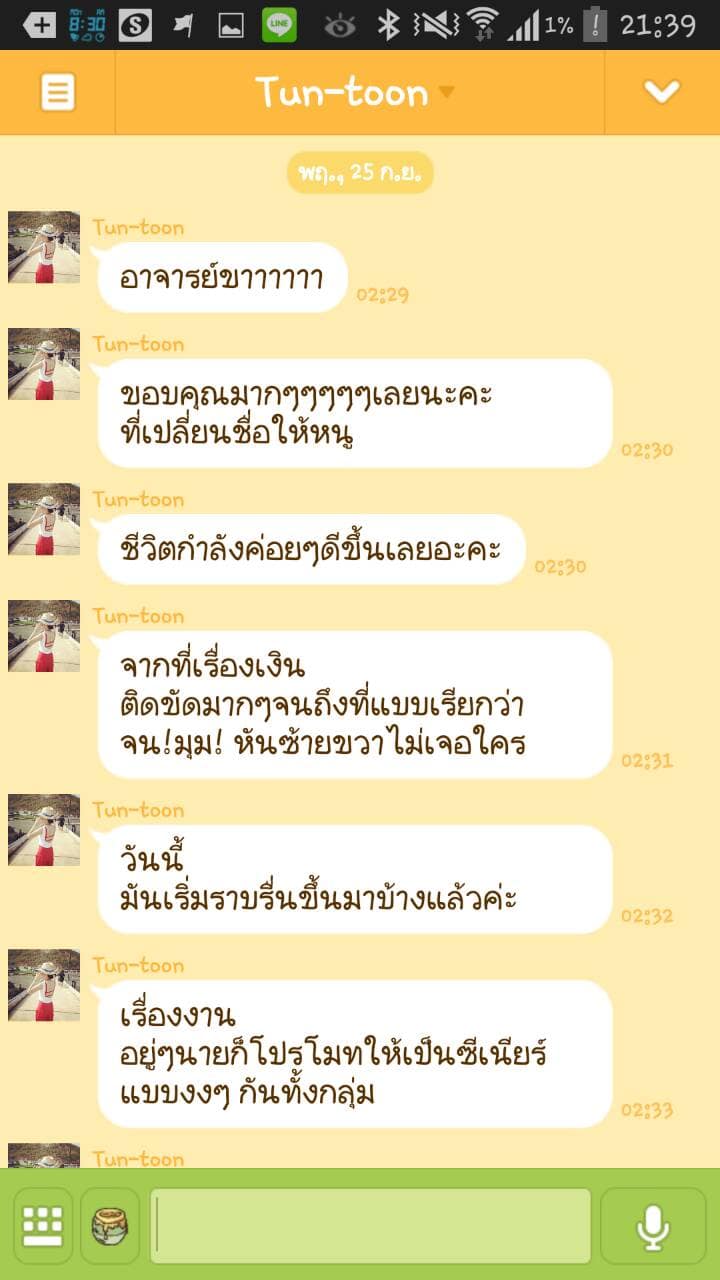720x1280 pixels.
Task: Start a voice message with microphone
Action: click(x=653, y=1225)
